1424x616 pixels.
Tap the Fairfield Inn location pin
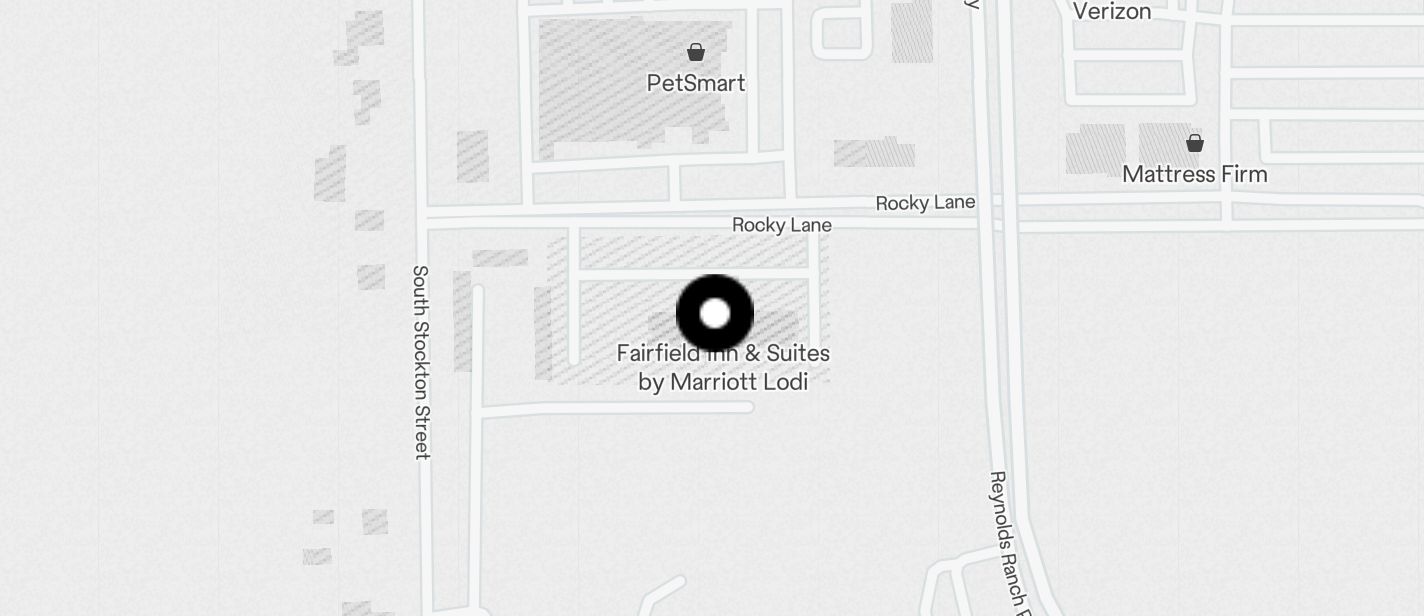pyautogui.click(x=715, y=313)
